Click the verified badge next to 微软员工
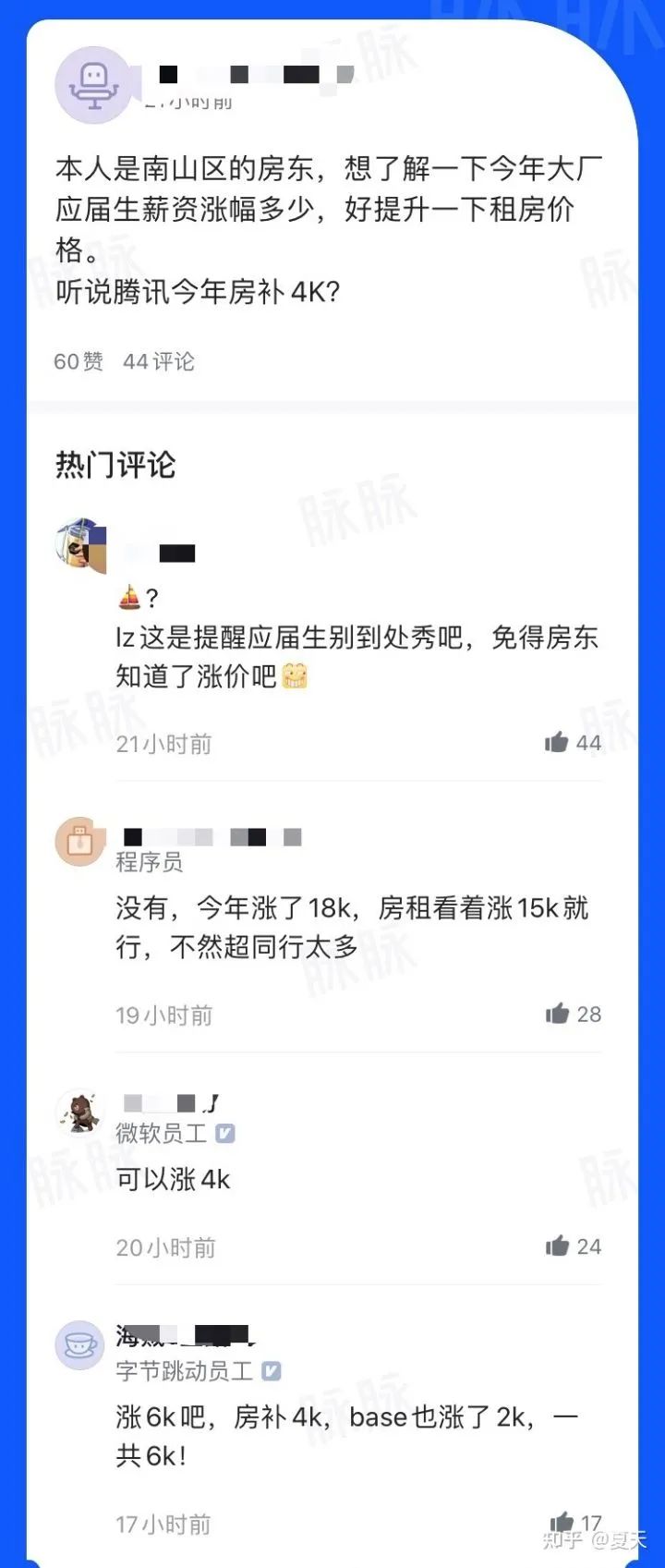 click(224, 1133)
